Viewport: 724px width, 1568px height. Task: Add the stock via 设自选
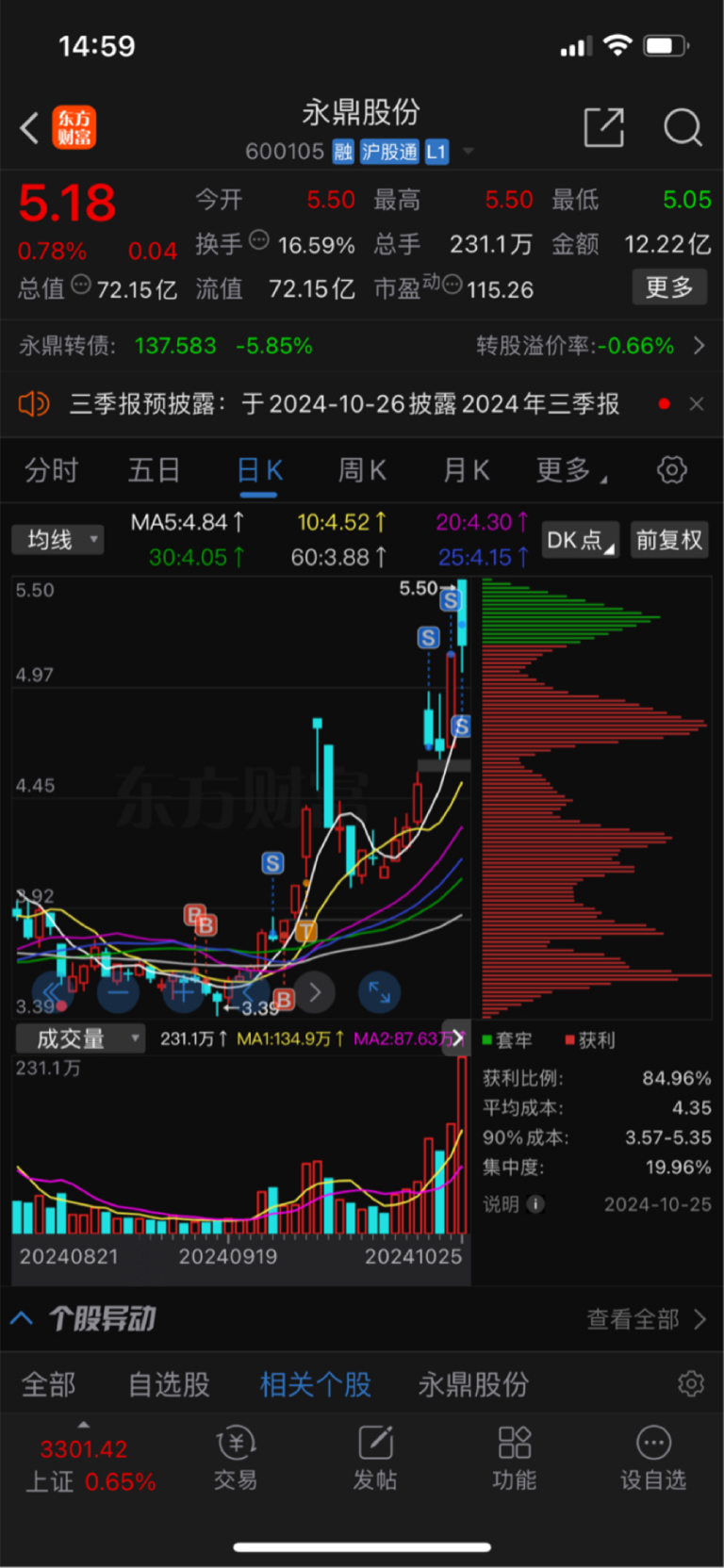pyautogui.click(x=653, y=1457)
